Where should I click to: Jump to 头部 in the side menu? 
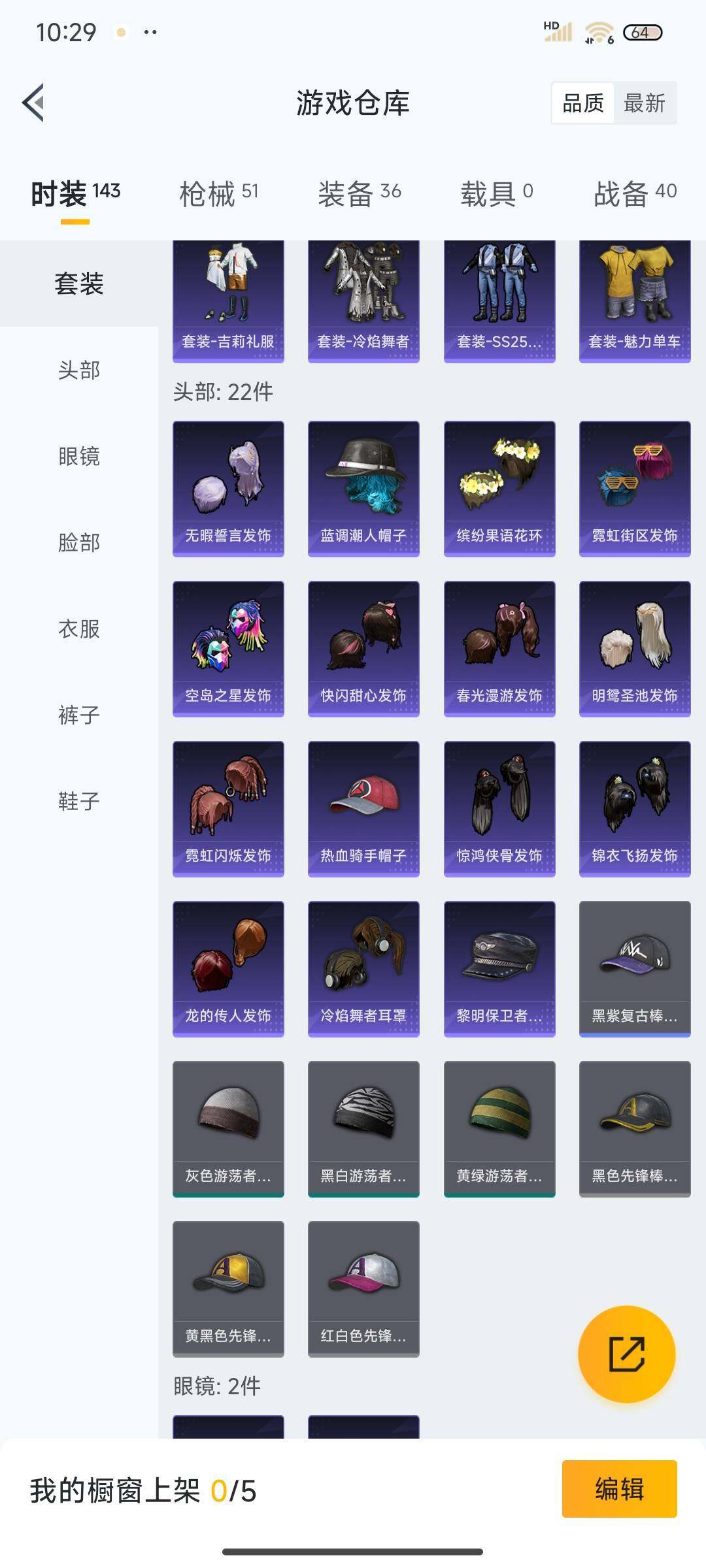(x=79, y=370)
